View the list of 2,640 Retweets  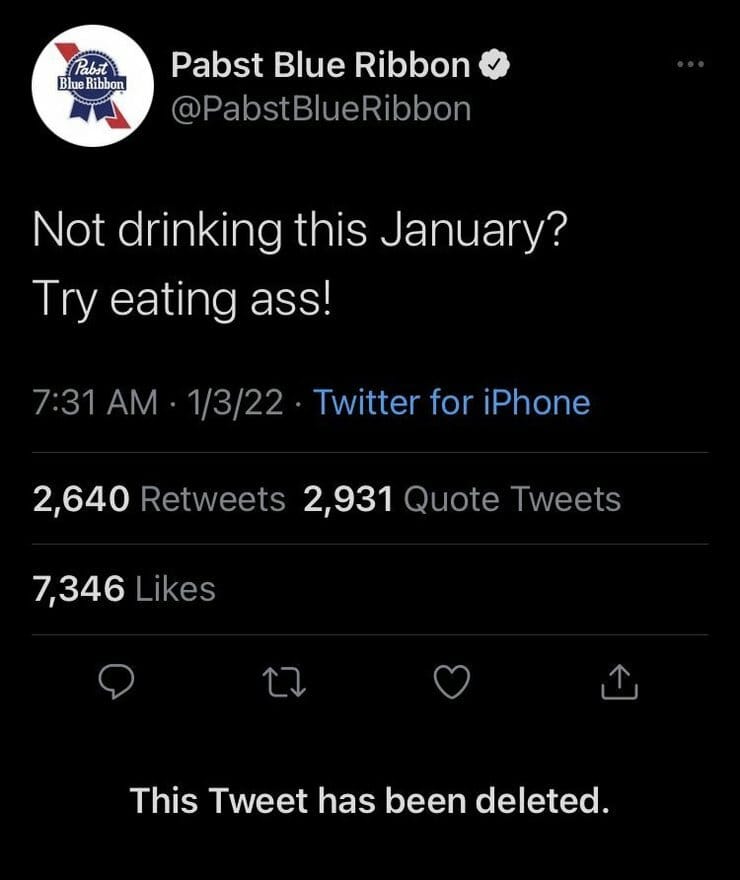click(x=159, y=498)
